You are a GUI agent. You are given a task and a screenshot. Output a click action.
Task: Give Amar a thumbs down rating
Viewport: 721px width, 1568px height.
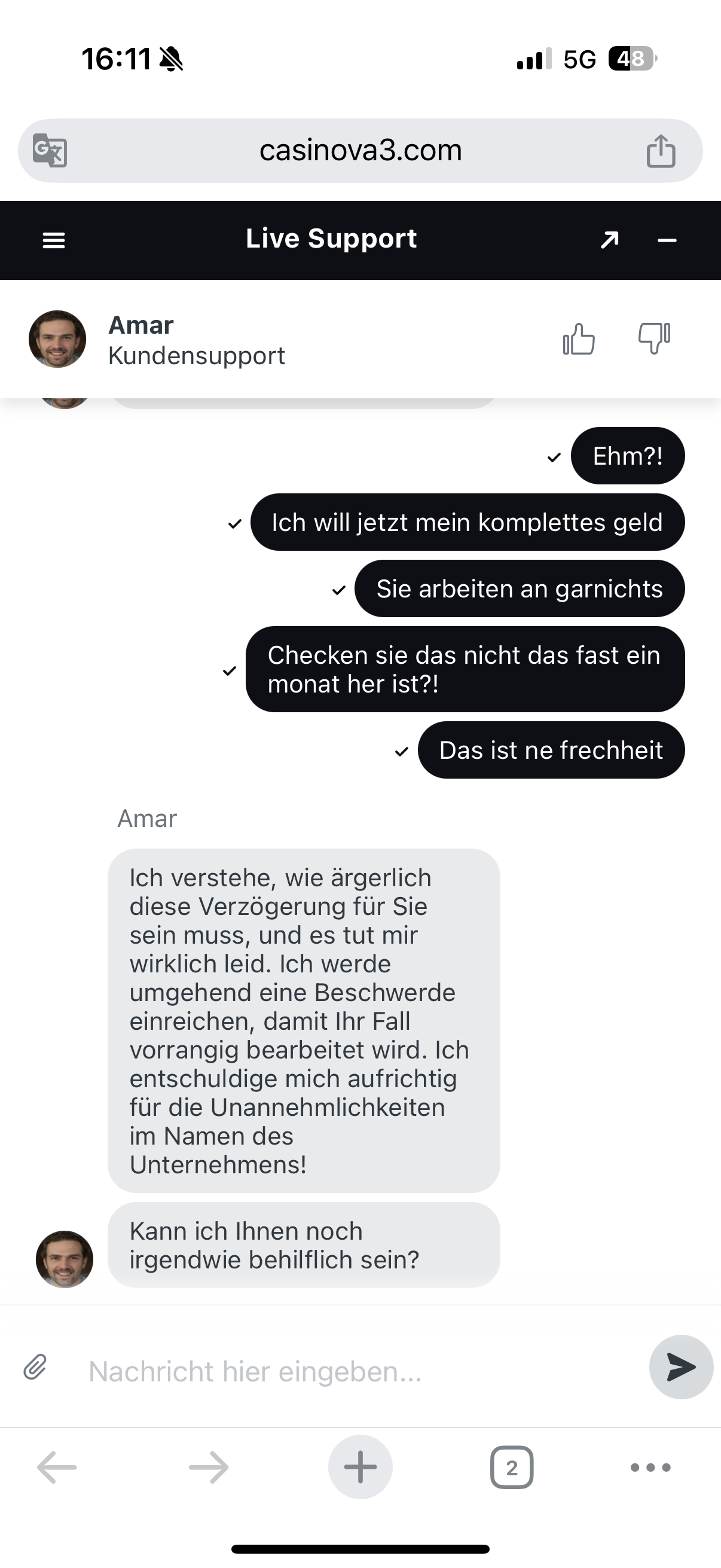tap(654, 338)
